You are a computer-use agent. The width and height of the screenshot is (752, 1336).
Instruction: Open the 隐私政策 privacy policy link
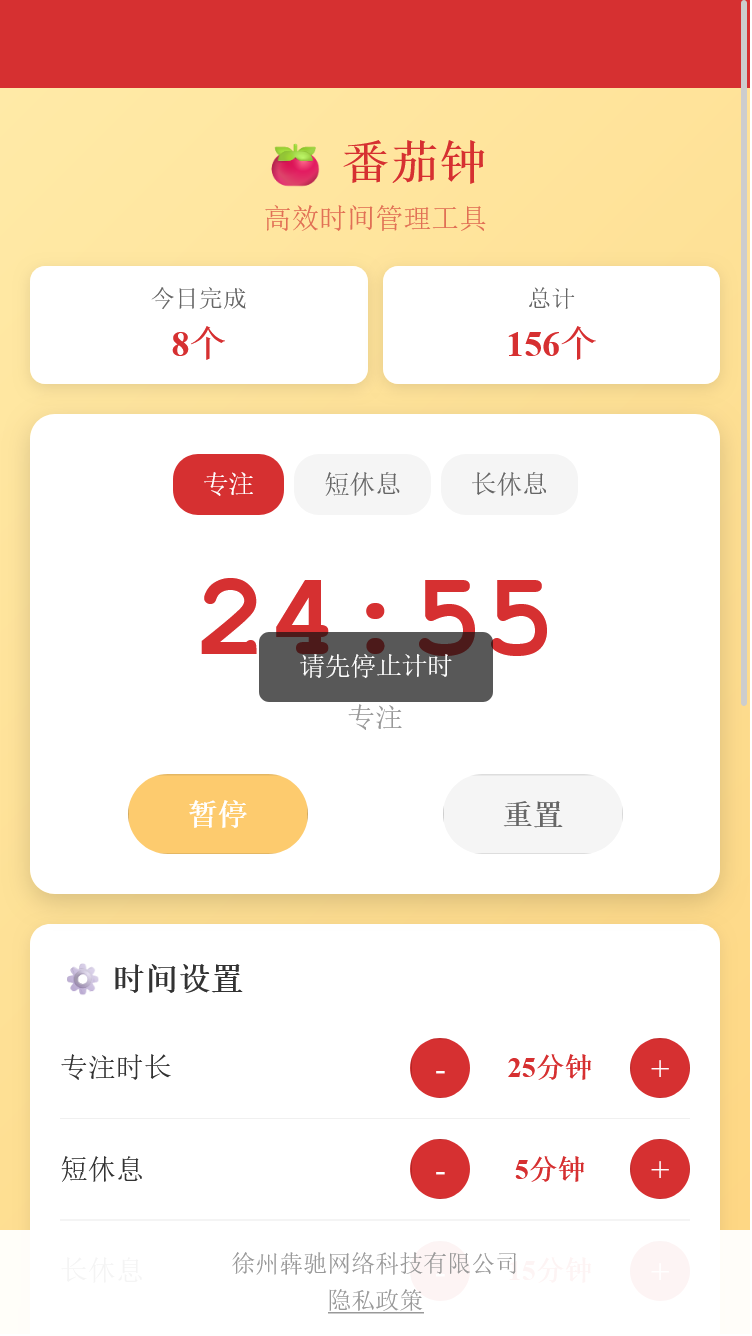(x=376, y=1304)
